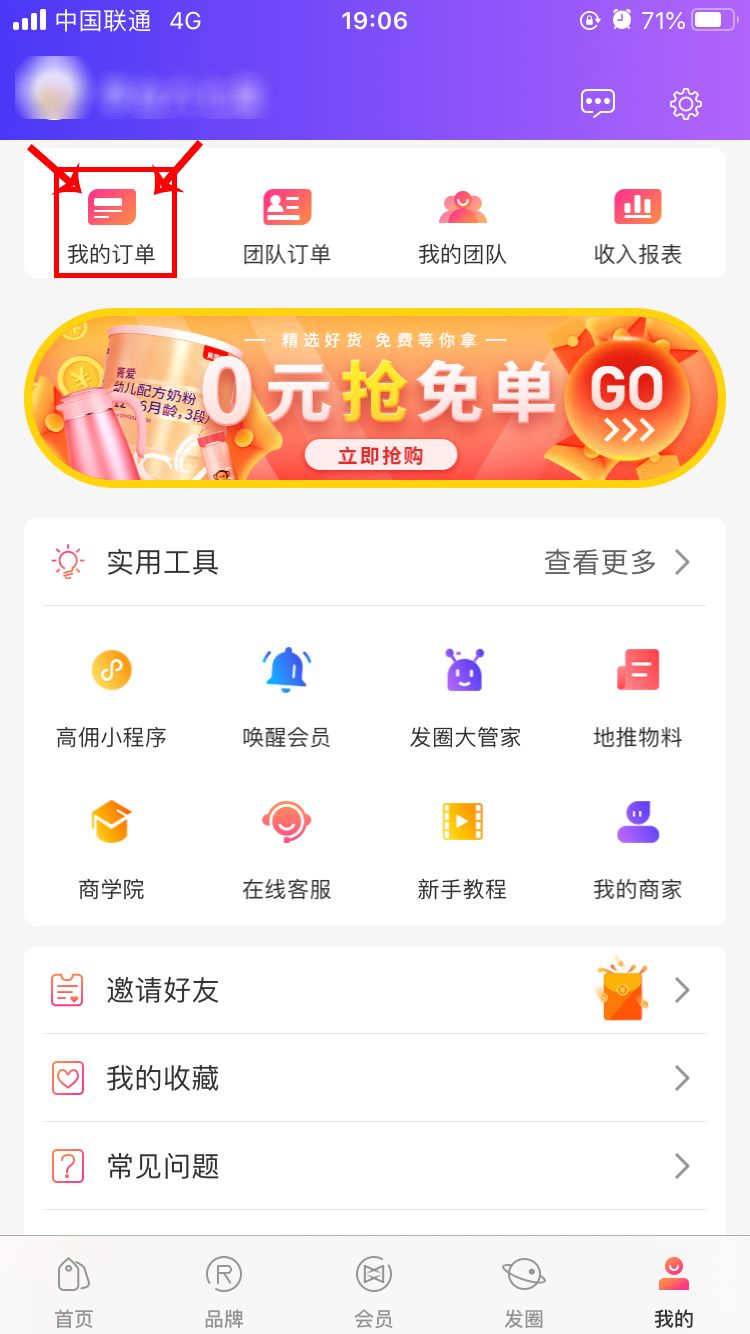
Task: Open 我的商家 merchant page
Action: 637,842
